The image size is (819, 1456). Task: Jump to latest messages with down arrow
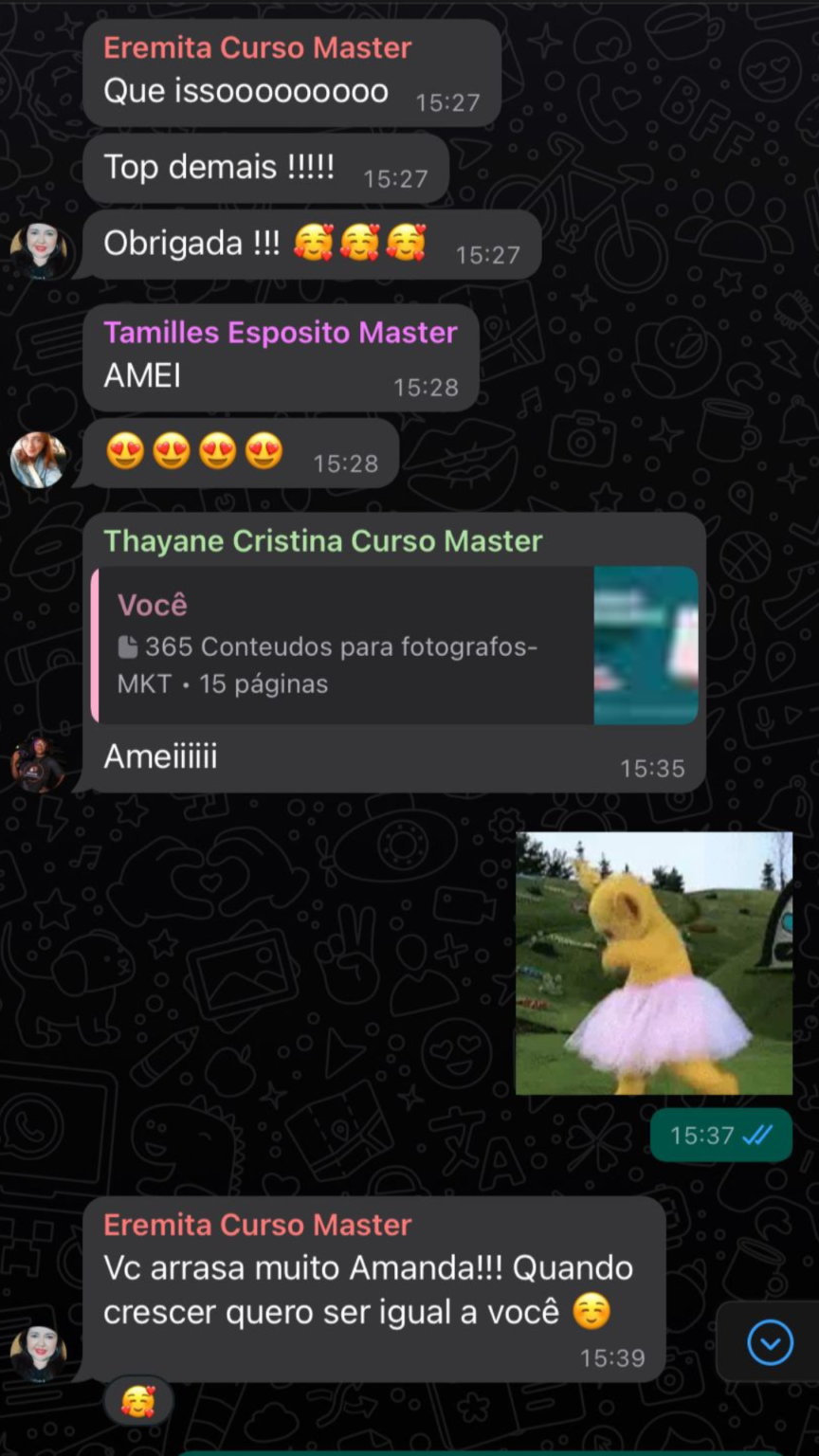tap(770, 1343)
